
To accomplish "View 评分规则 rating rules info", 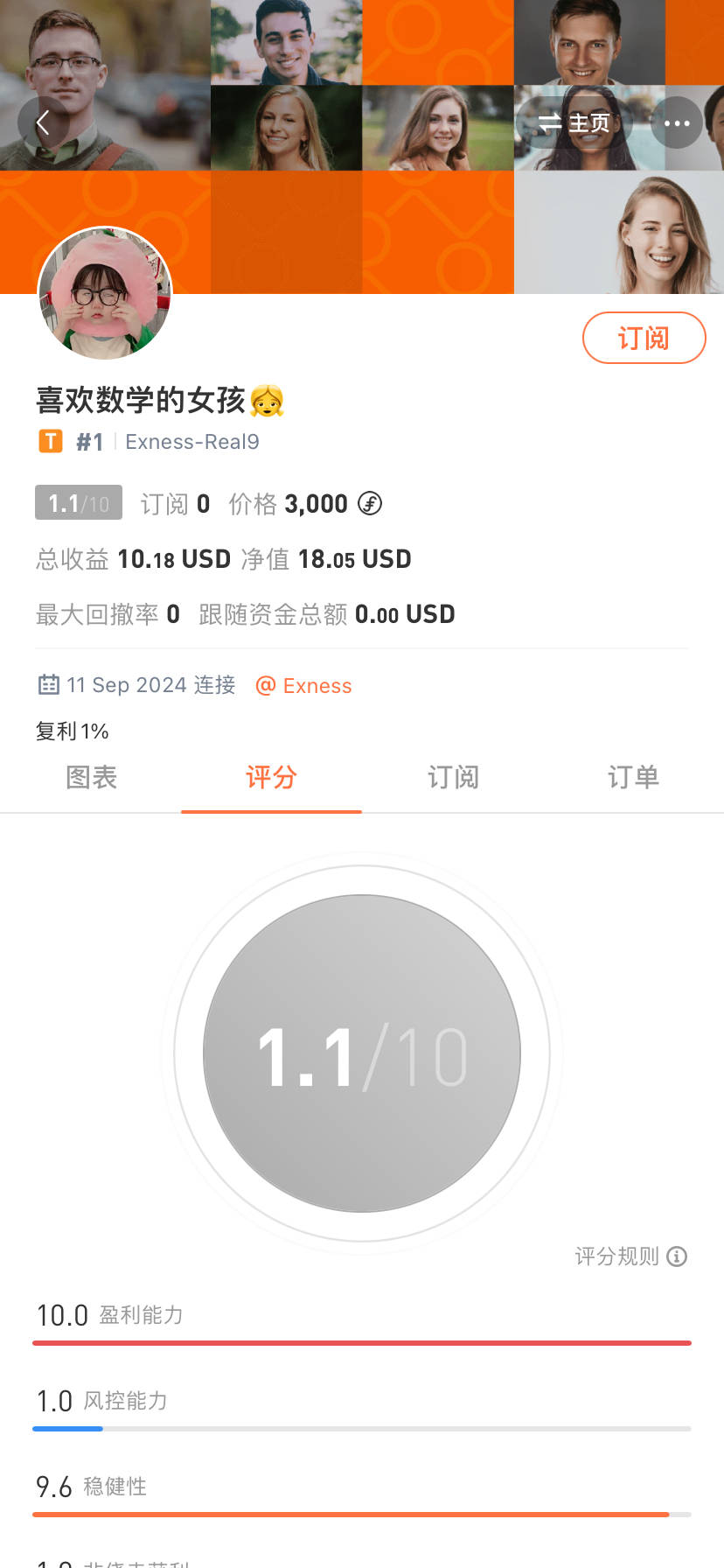I will pos(630,1256).
